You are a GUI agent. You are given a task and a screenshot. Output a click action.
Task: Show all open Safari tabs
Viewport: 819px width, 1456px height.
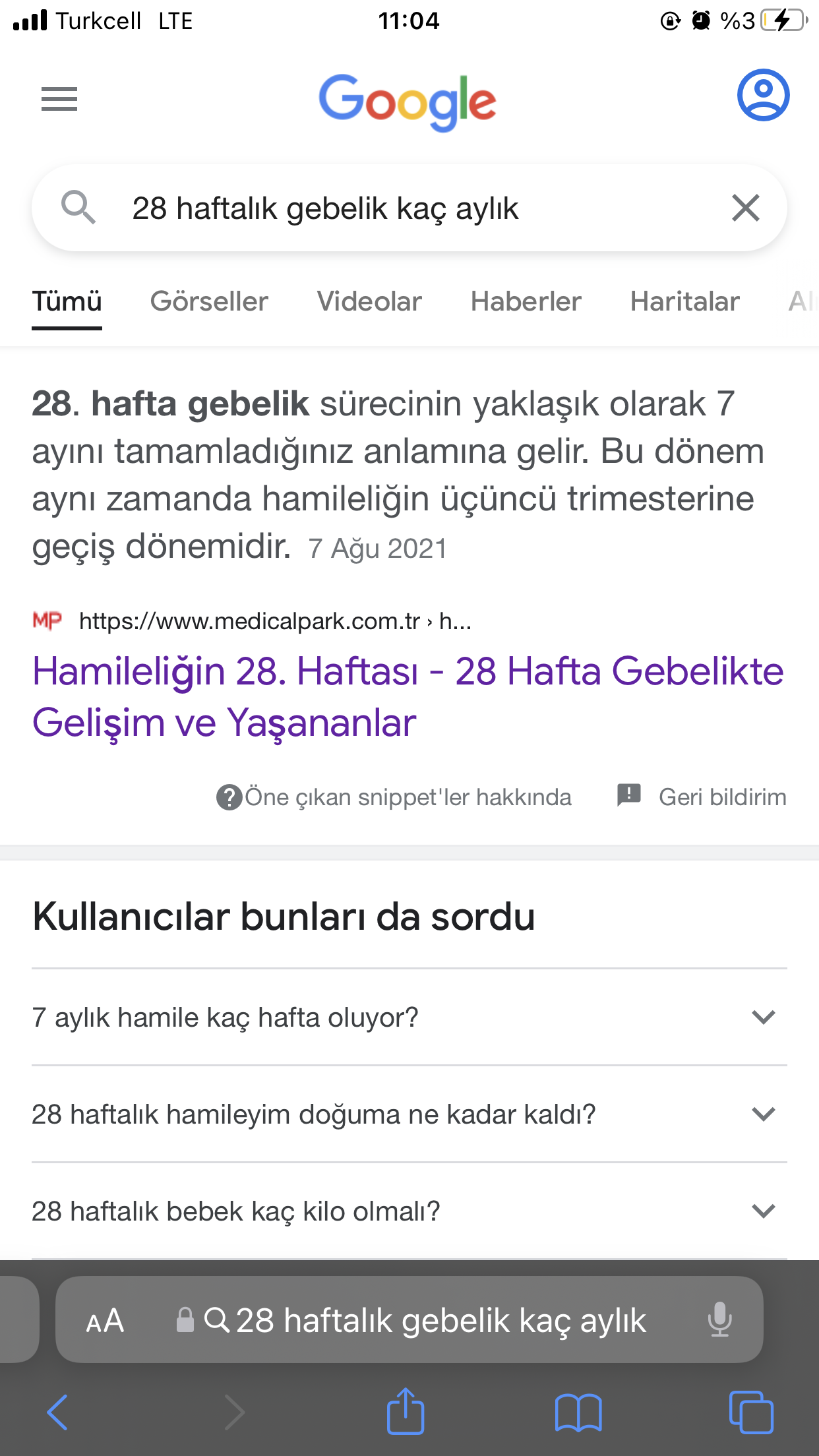point(751,1412)
